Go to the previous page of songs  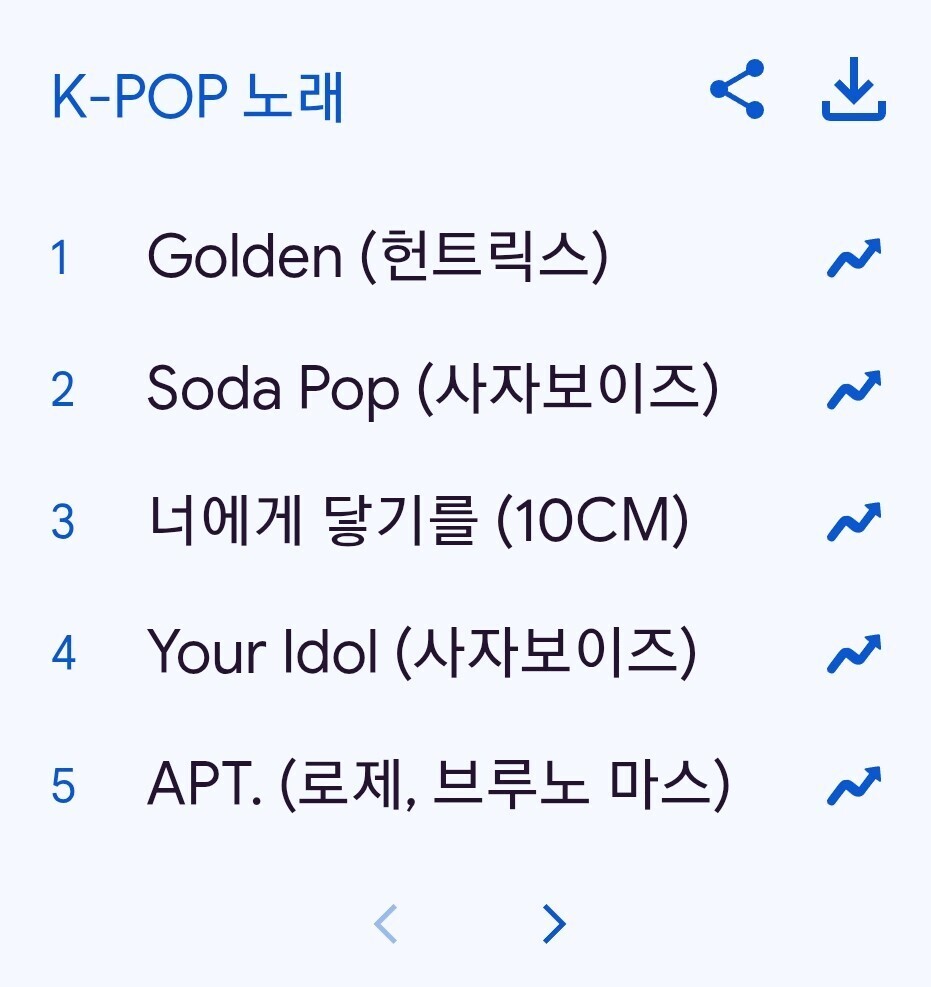pyautogui.click(x=385, y=924)
